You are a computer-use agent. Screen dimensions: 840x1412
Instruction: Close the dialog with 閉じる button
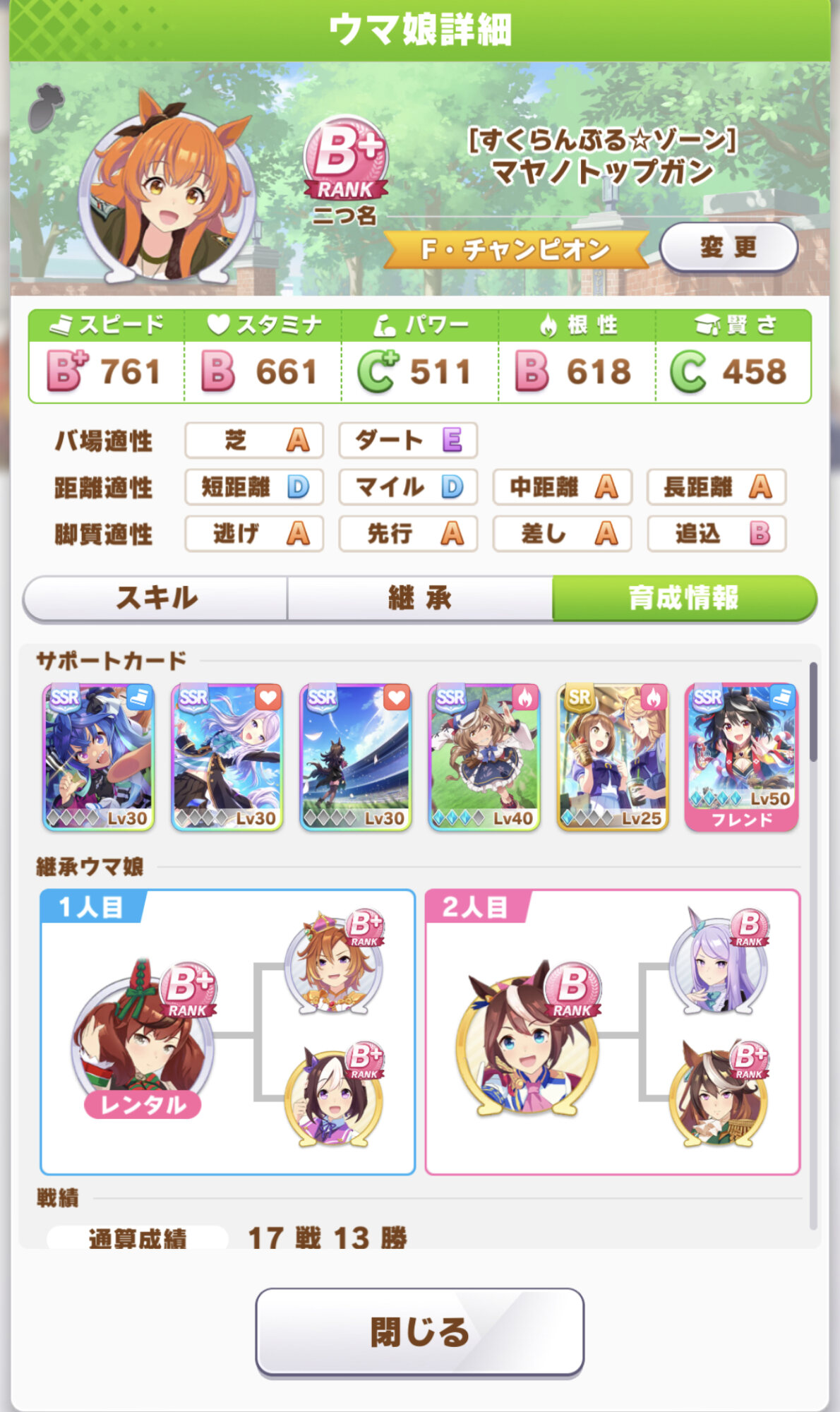419,1332
